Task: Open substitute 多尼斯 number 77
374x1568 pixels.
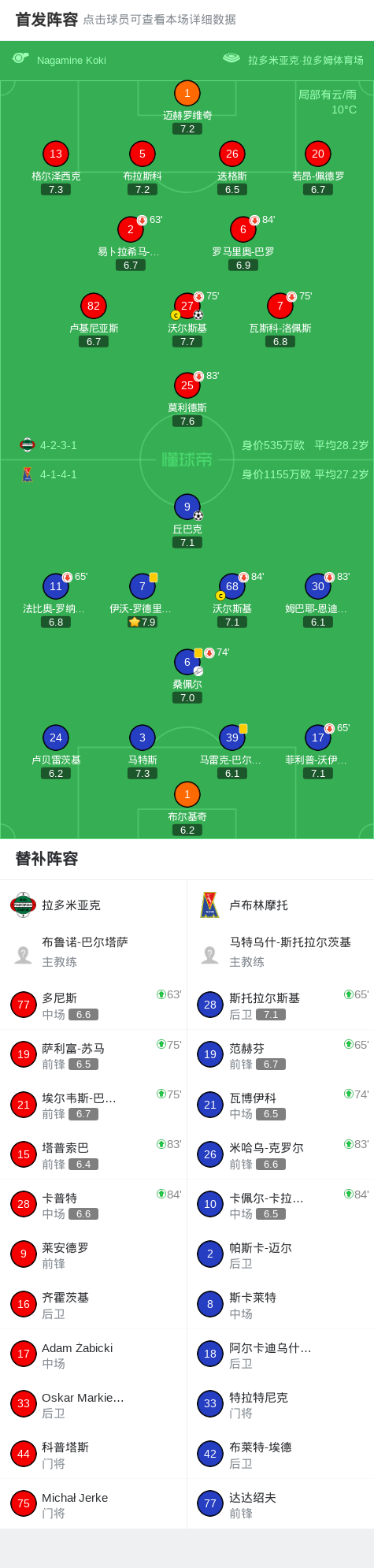Action: click(x=94, y=1005)
